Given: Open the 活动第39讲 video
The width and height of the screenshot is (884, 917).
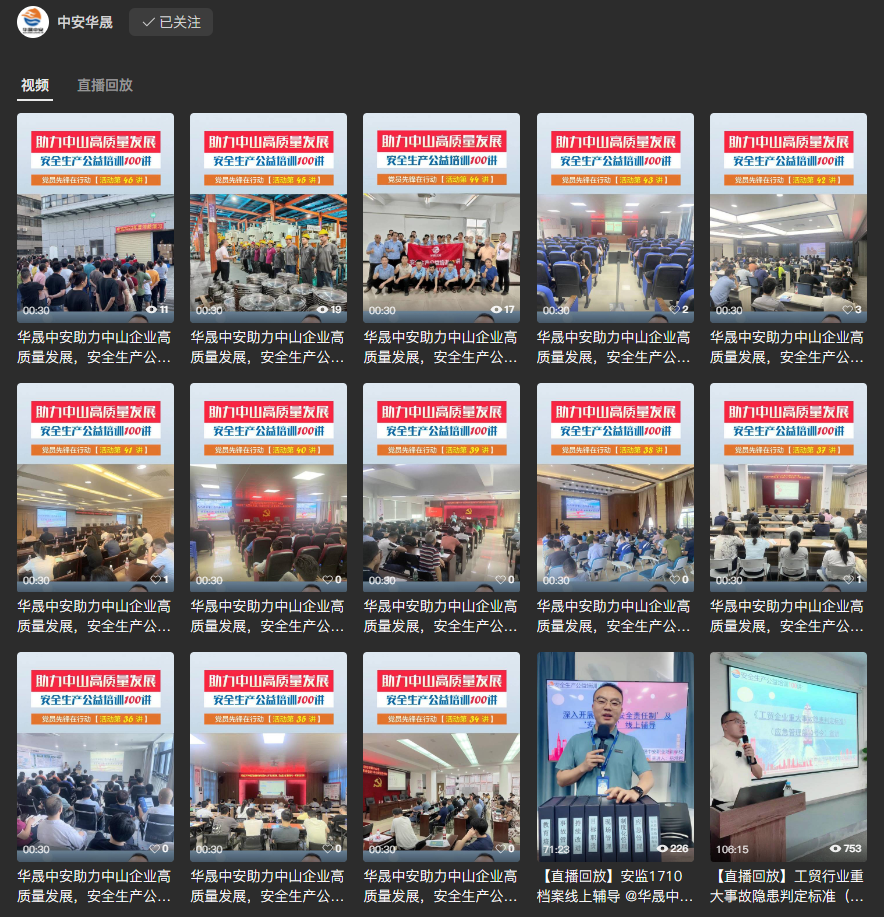Looking at the screenshot, I should point(441,487).
